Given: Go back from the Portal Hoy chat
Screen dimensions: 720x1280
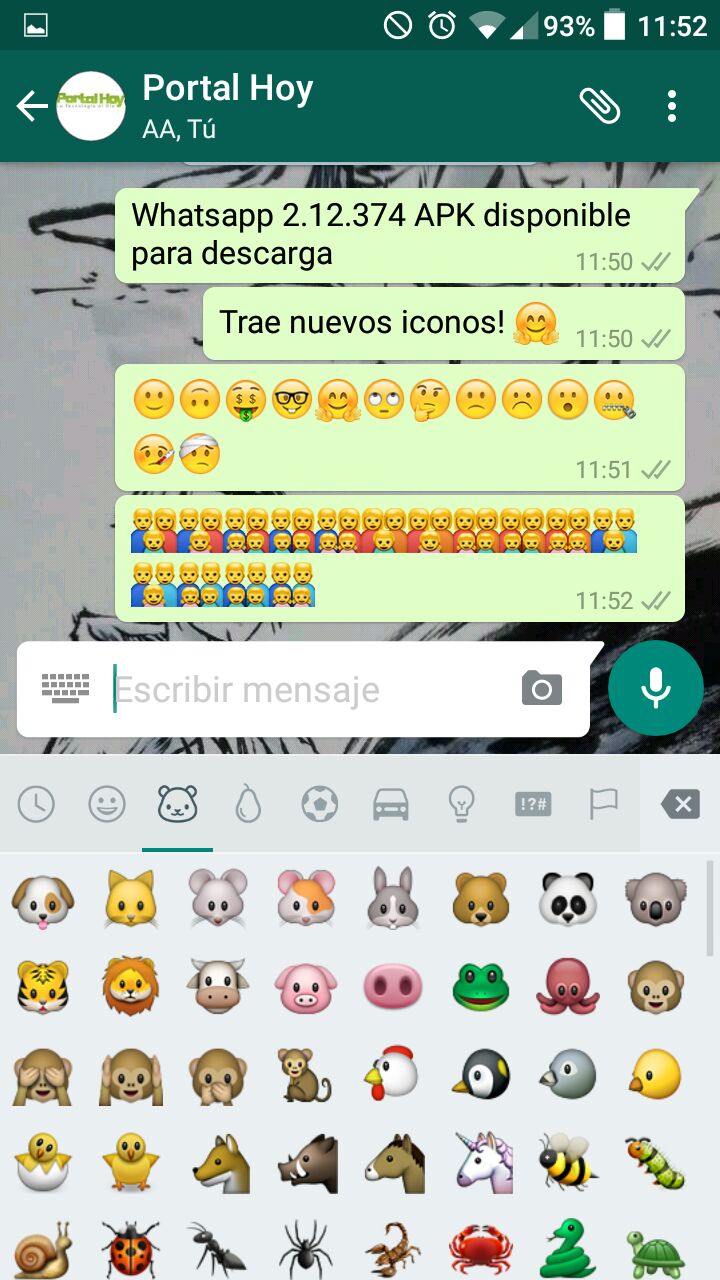Looking at the screenshot, I should tap(32, 106).
